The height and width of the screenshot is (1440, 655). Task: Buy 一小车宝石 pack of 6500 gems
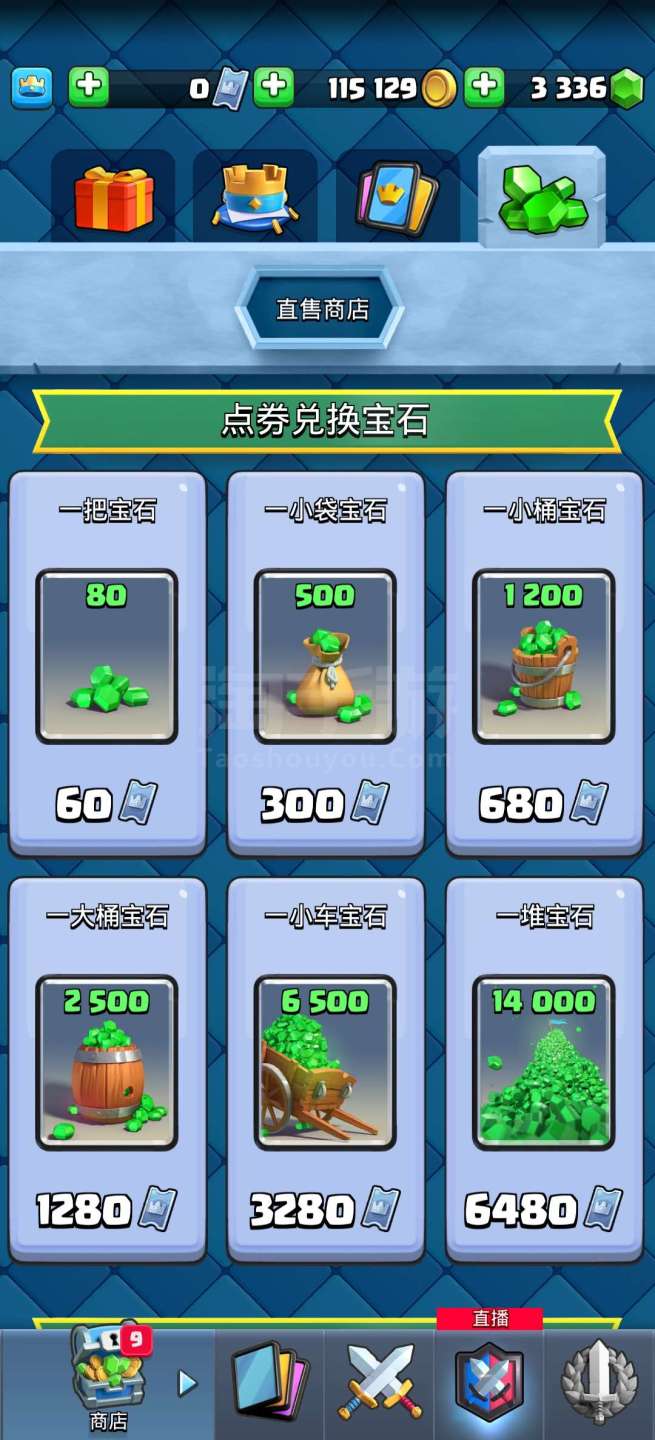click(x=326, y=1068)
